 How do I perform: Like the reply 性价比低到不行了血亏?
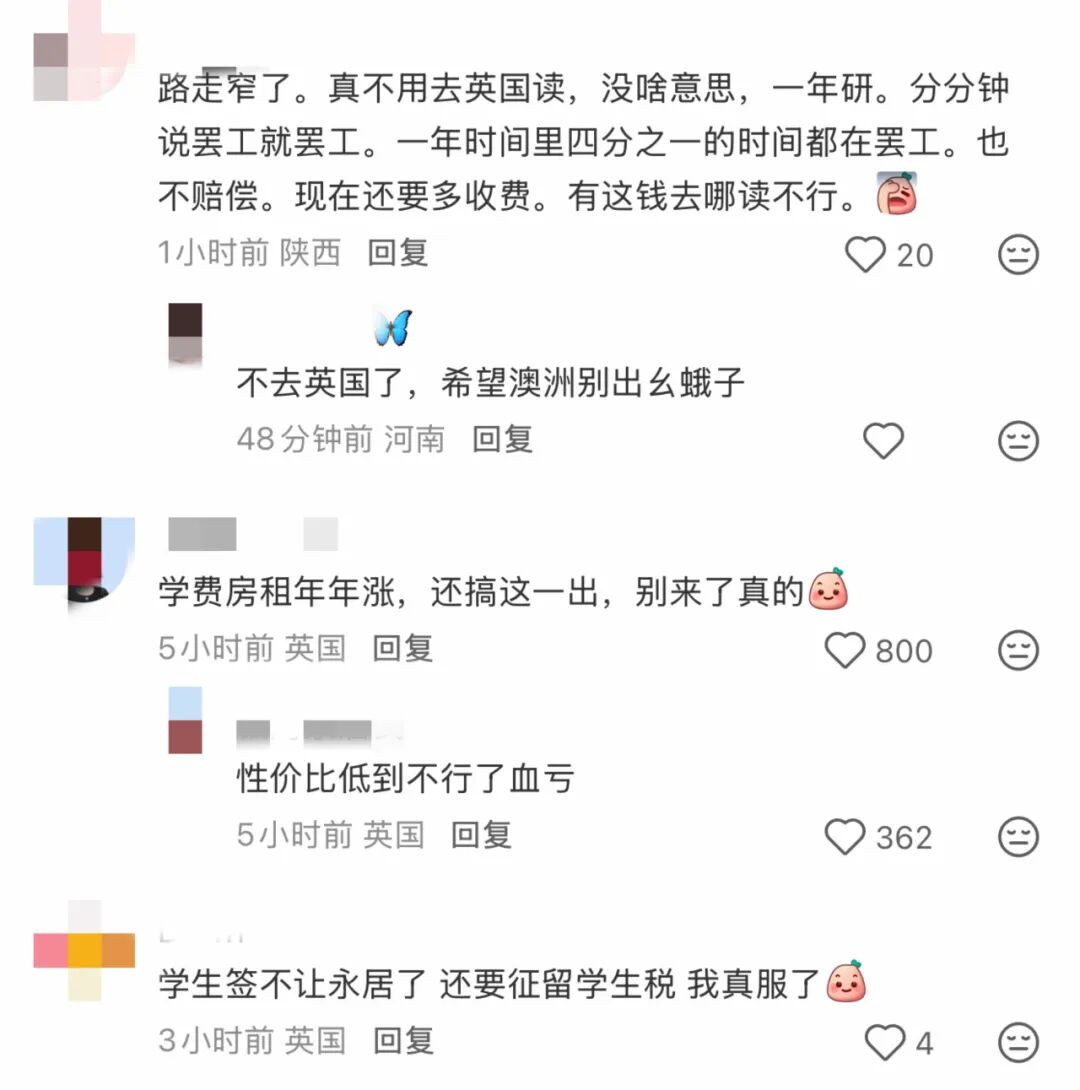point(846,837)
